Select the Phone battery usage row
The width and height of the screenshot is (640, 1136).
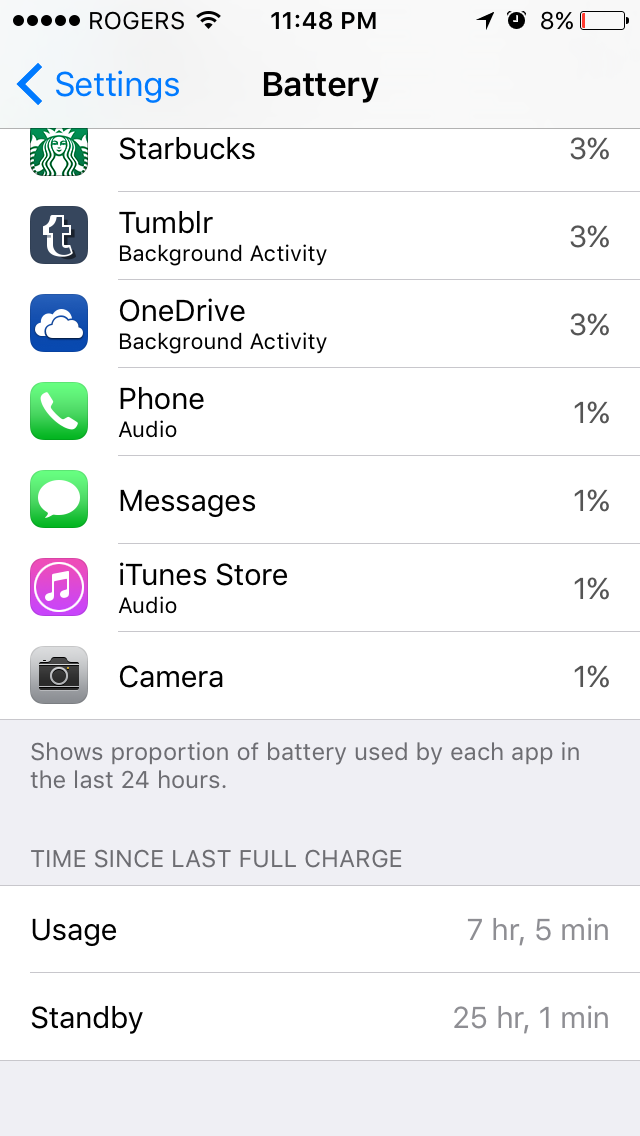click(x=320, y=412)
